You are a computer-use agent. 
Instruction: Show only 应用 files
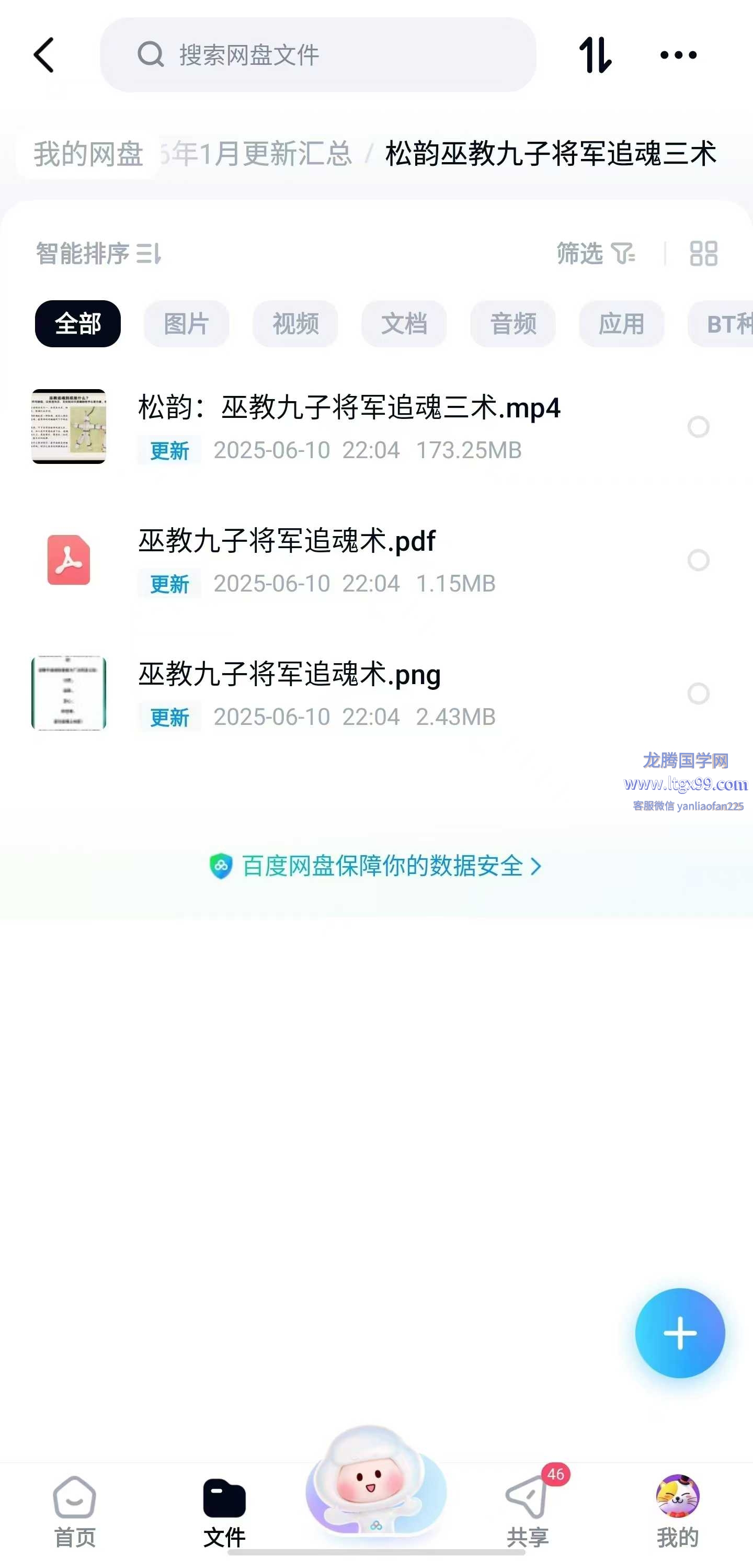point(621,324)
